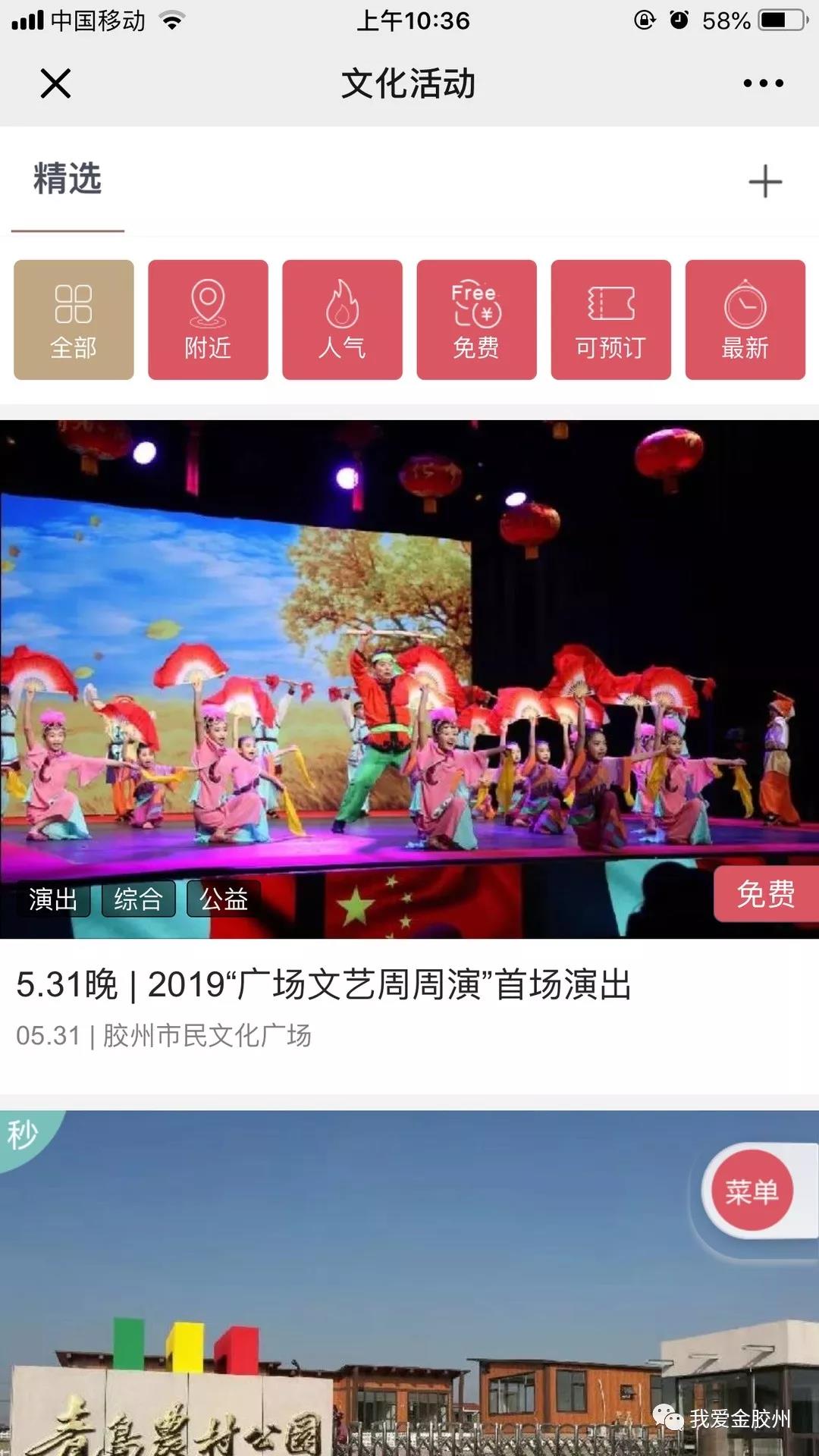819x1456 pixels.
Task: Open the three-dot overflow menu
Action: [763, 83]
